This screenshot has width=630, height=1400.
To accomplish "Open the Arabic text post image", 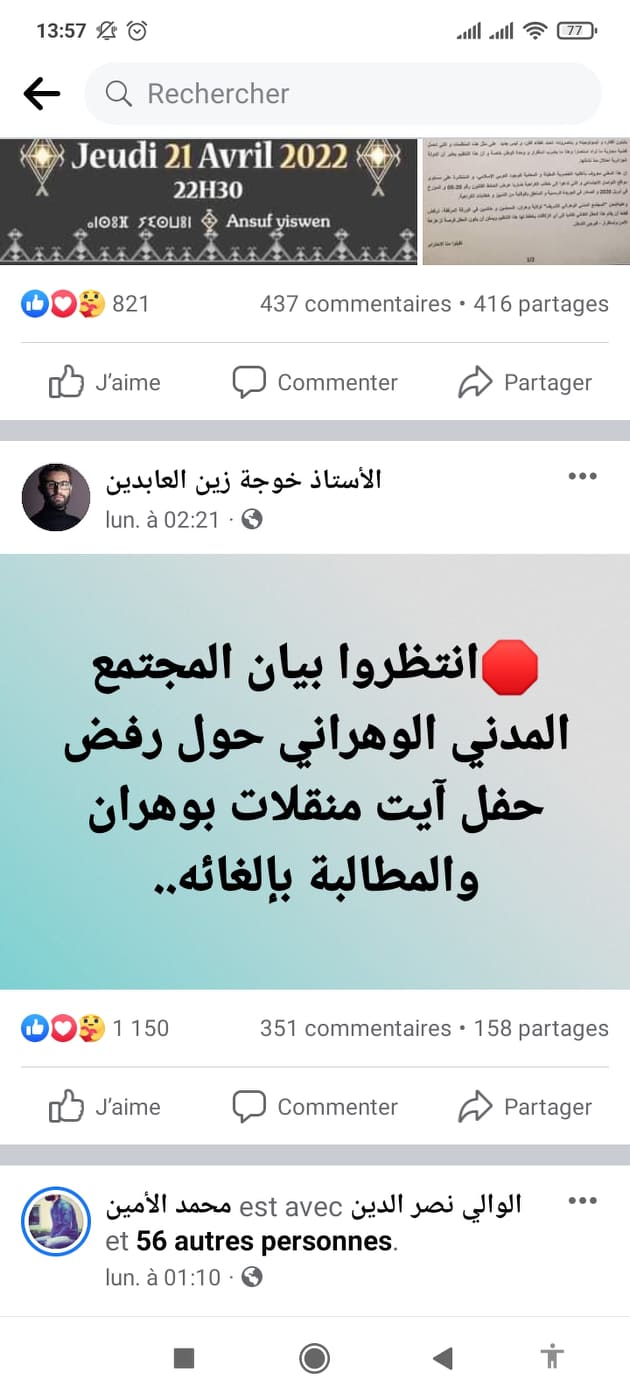I will pyautogui.click(x=315, y=771).
